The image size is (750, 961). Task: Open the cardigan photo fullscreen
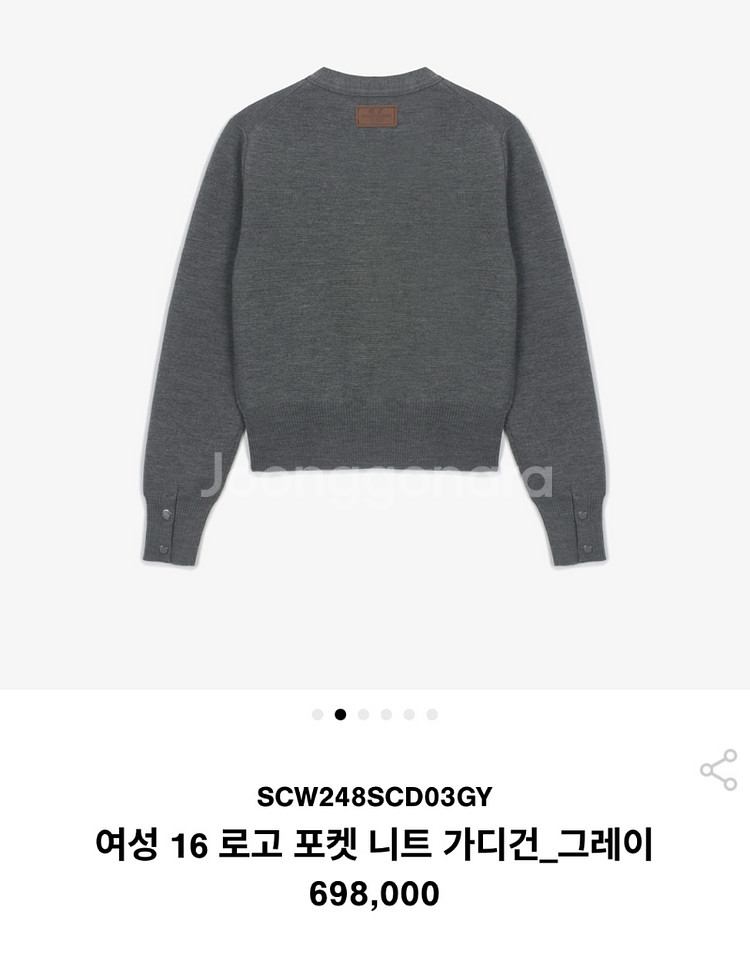(375, 300)
